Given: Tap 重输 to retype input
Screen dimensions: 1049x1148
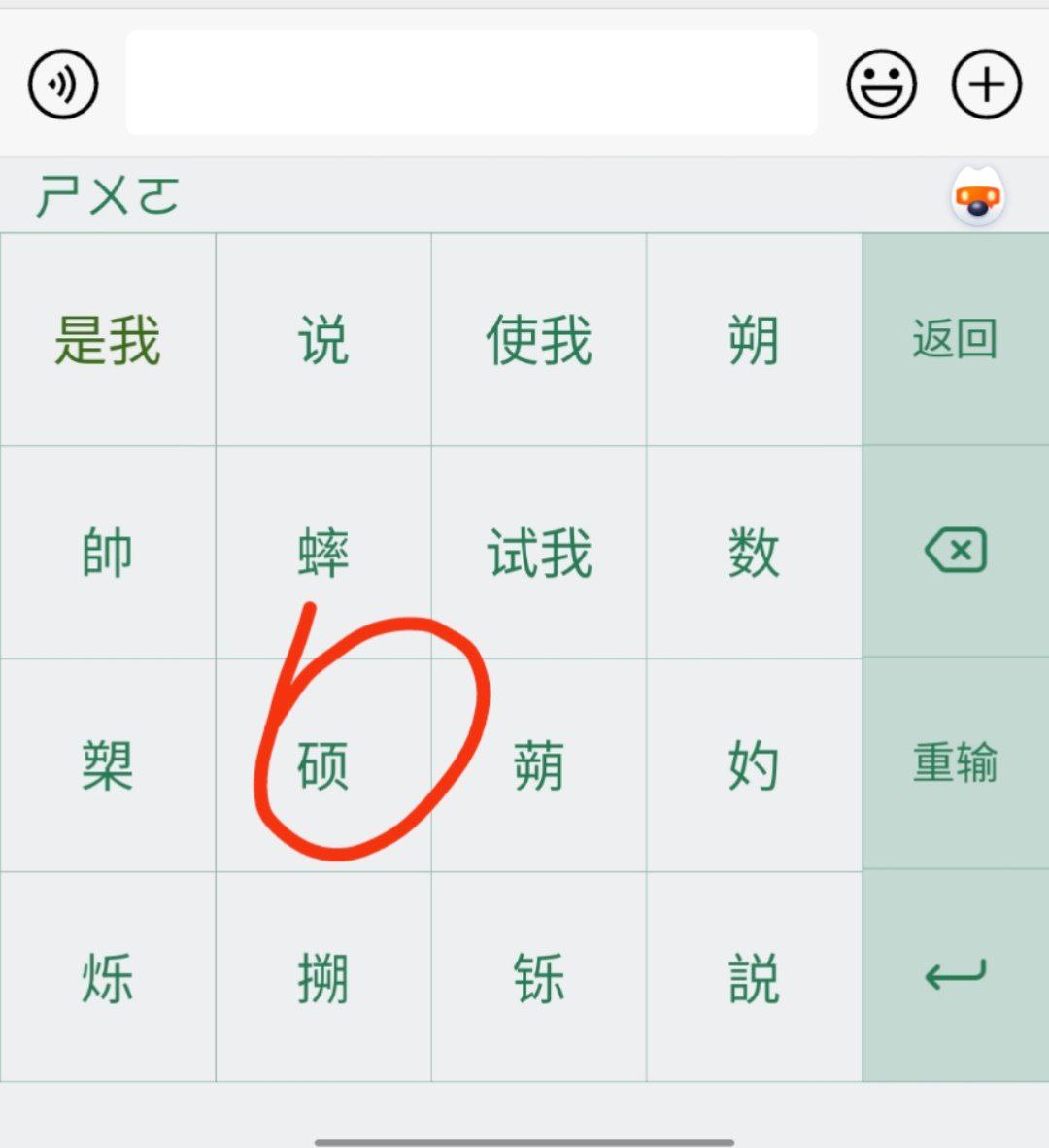Looking at the screenshot, I should pos(956,762).
